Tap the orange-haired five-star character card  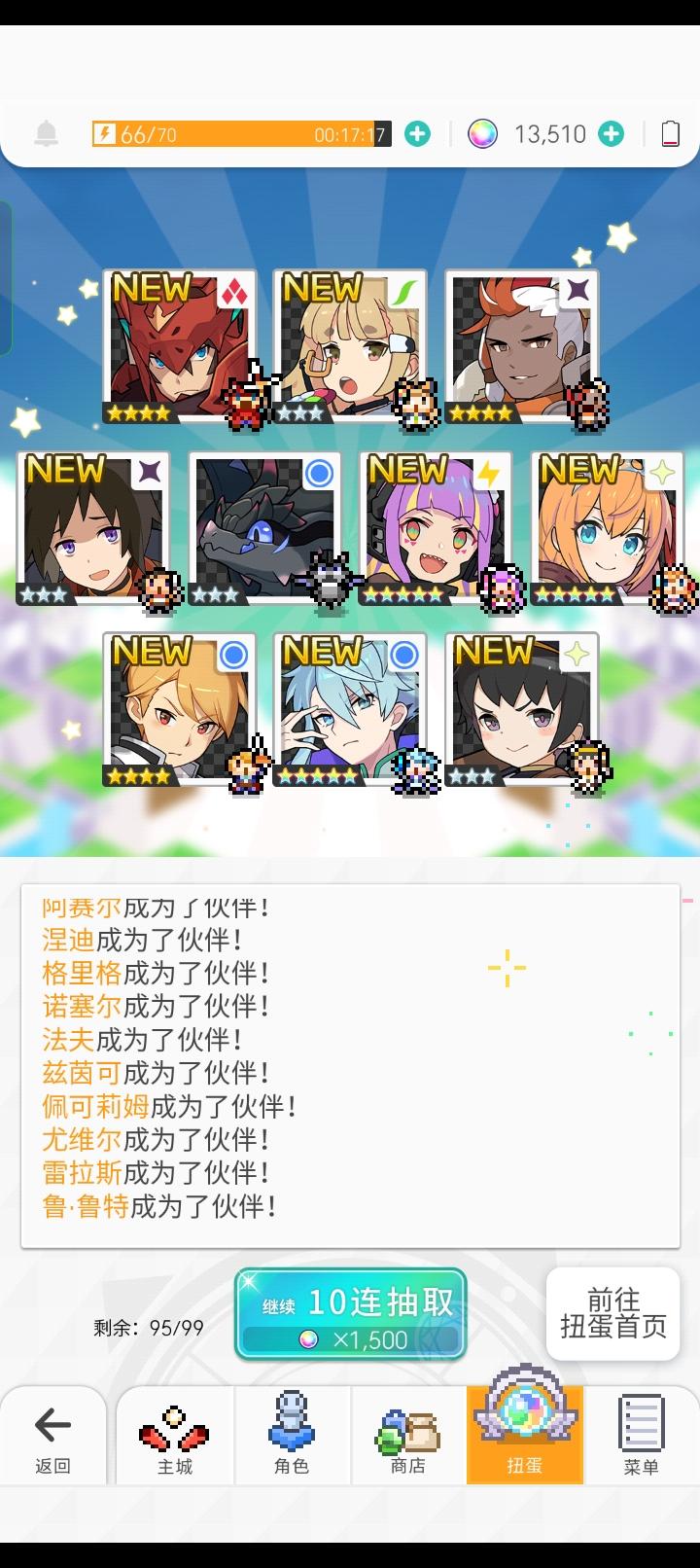(608, 530)
